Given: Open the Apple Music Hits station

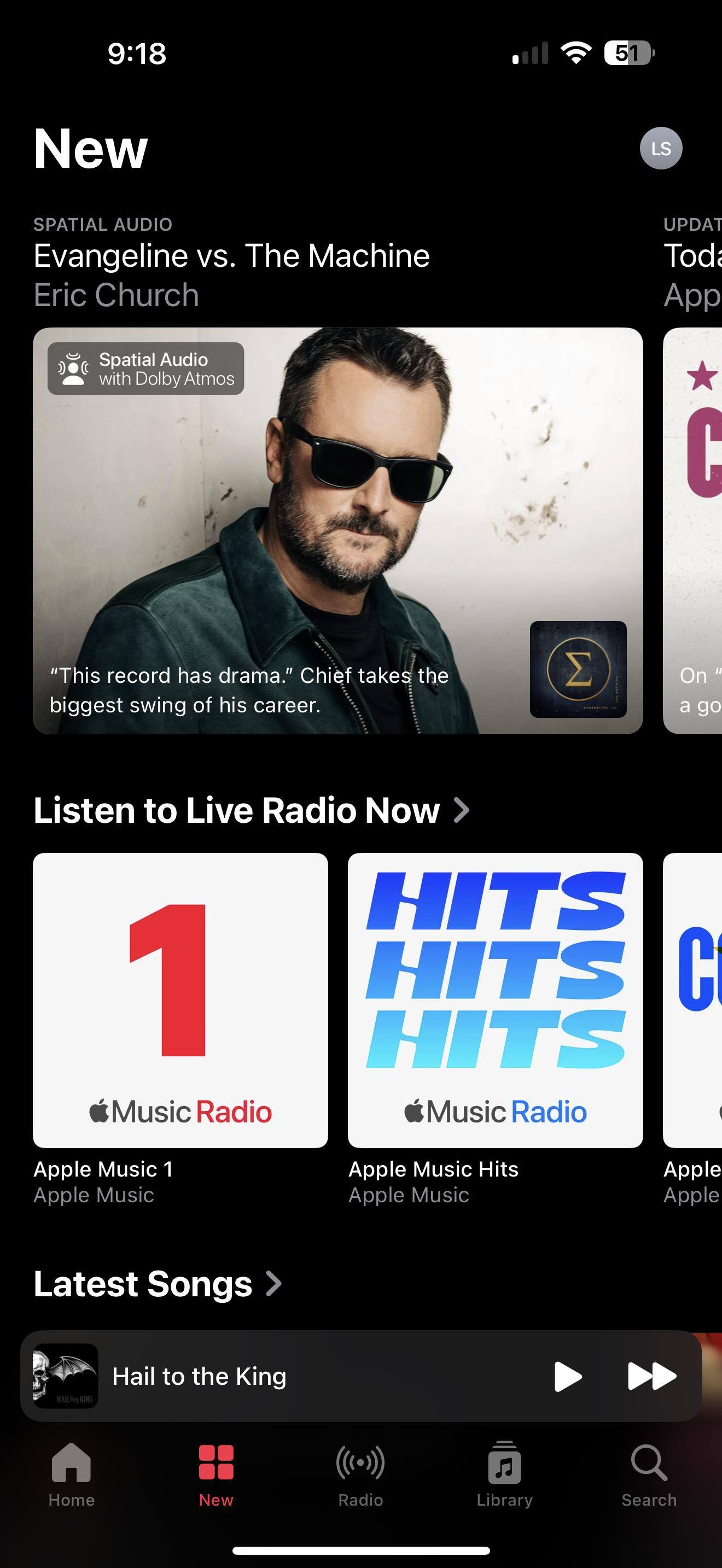Looking at the screenshot, I should [x=495, y=1000].
